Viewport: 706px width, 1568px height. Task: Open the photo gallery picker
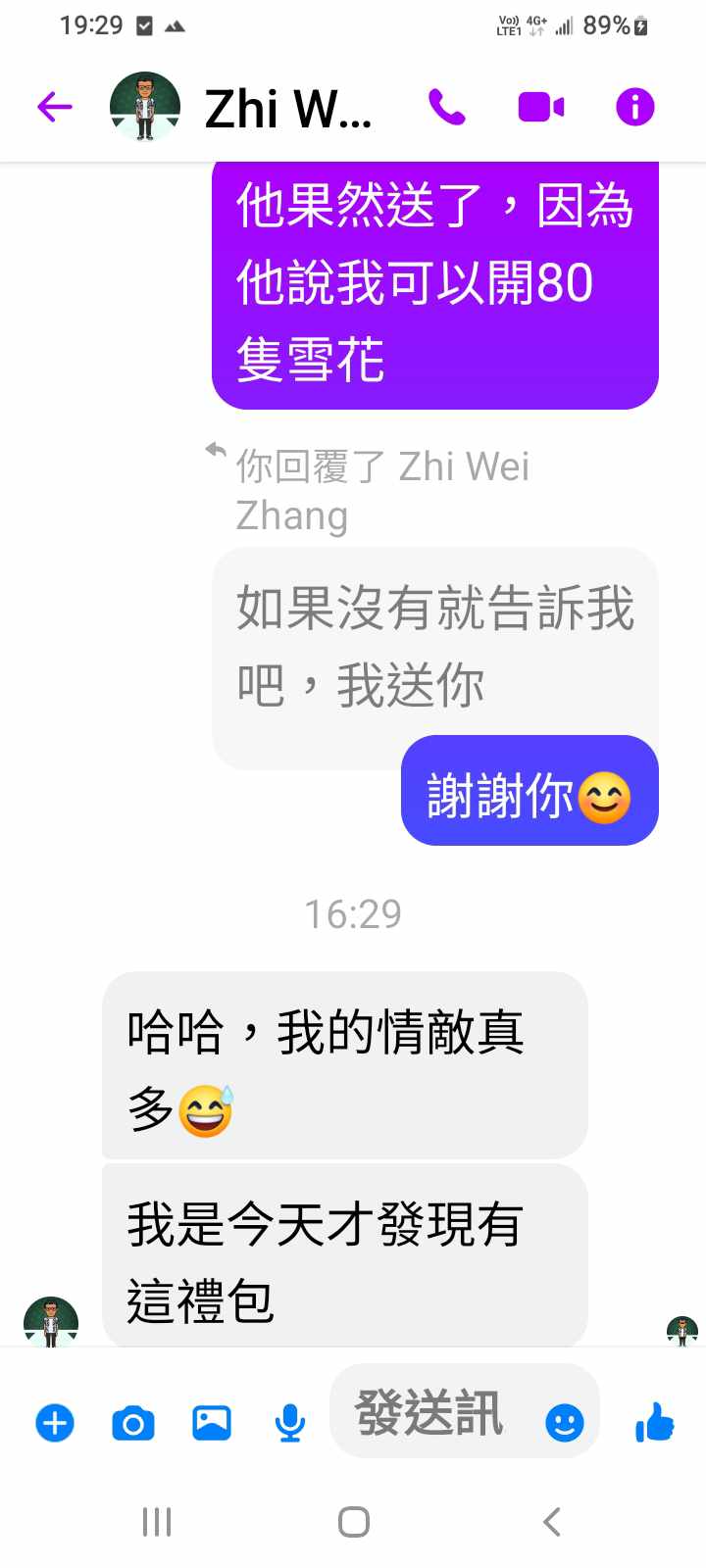(212, 1422)
